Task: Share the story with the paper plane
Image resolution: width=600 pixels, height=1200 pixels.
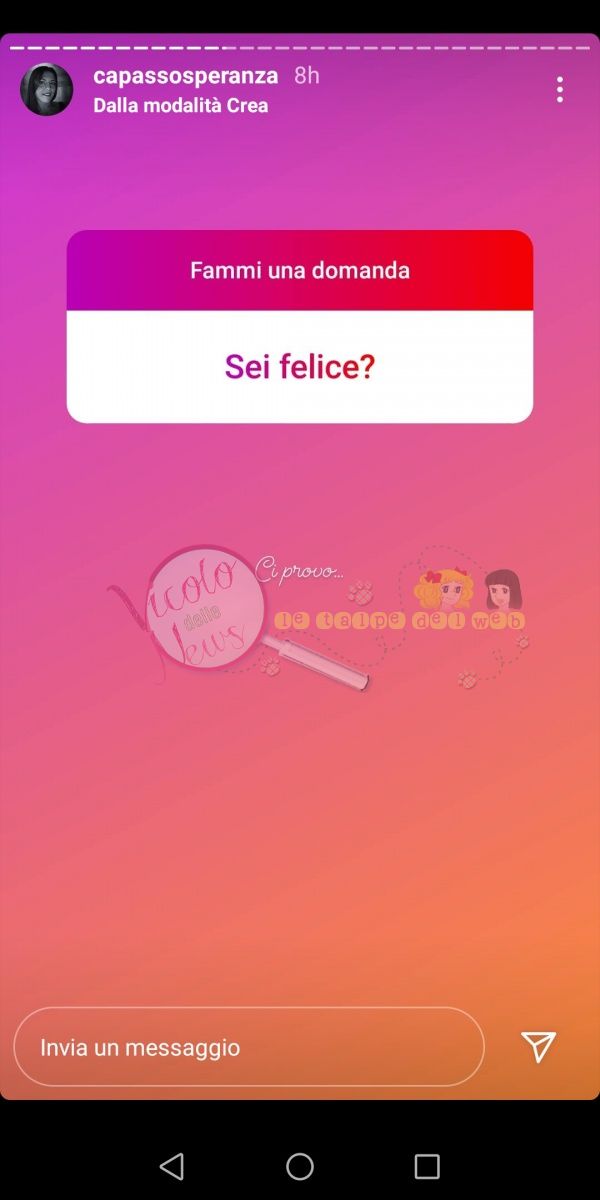Action: [538, 1047]
